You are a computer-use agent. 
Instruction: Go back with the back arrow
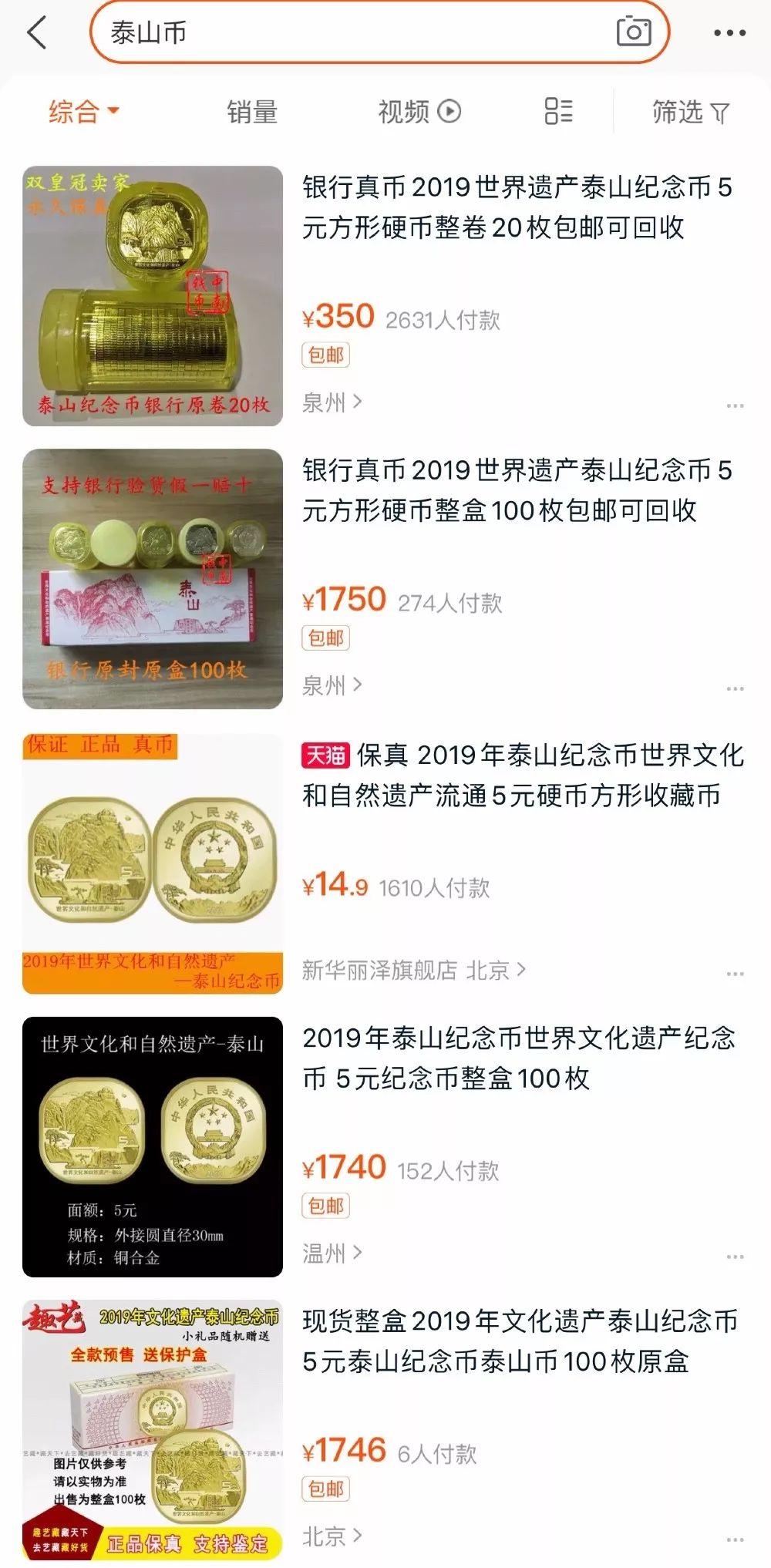36,32
